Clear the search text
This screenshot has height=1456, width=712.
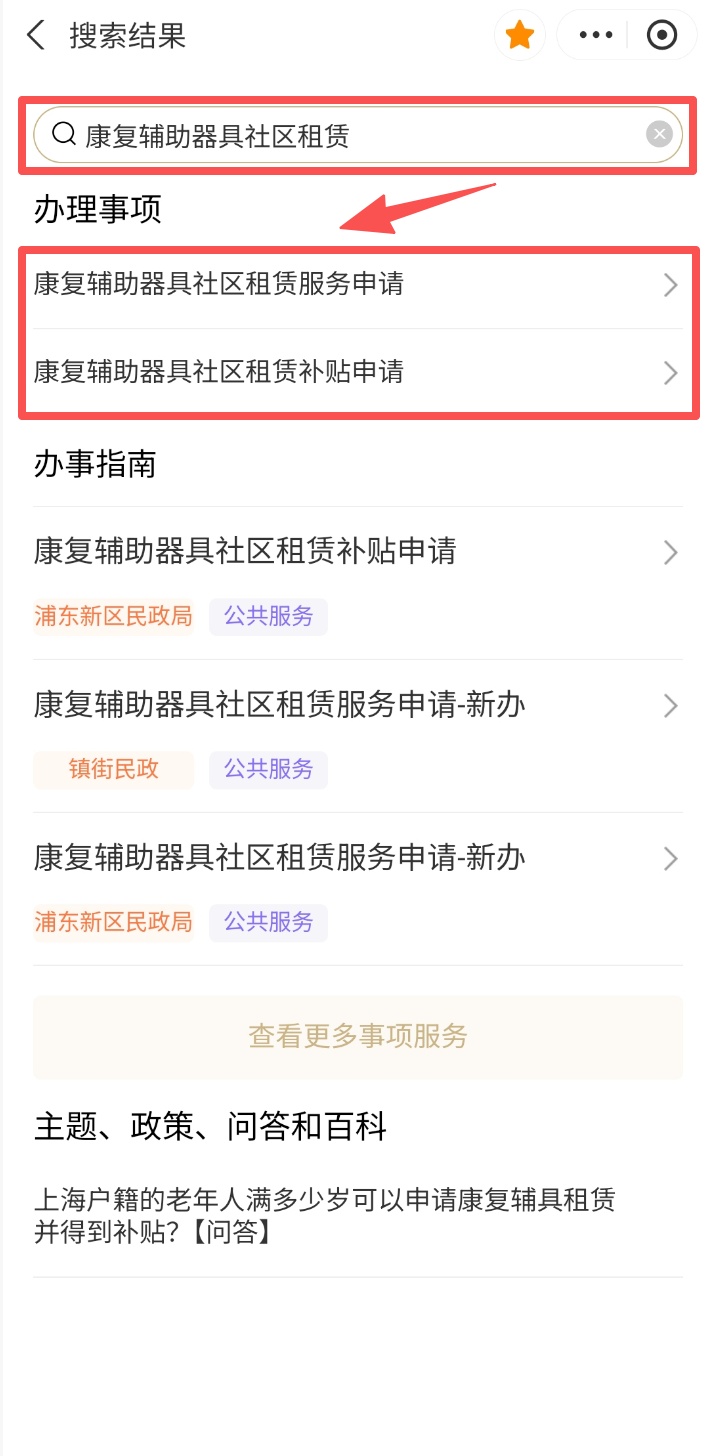(659, 134)
